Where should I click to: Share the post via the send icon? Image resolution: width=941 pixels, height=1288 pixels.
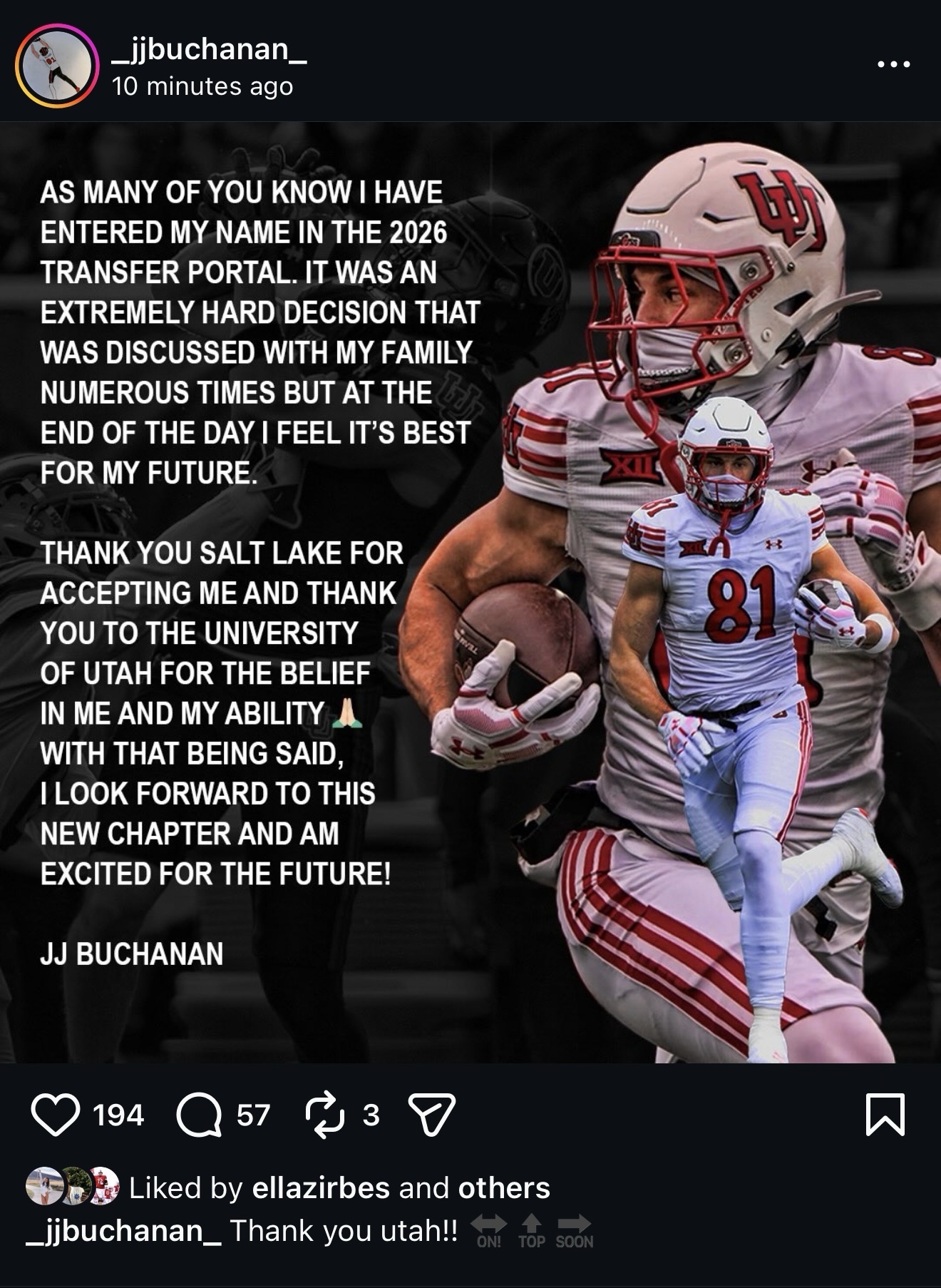(431, 1115)
